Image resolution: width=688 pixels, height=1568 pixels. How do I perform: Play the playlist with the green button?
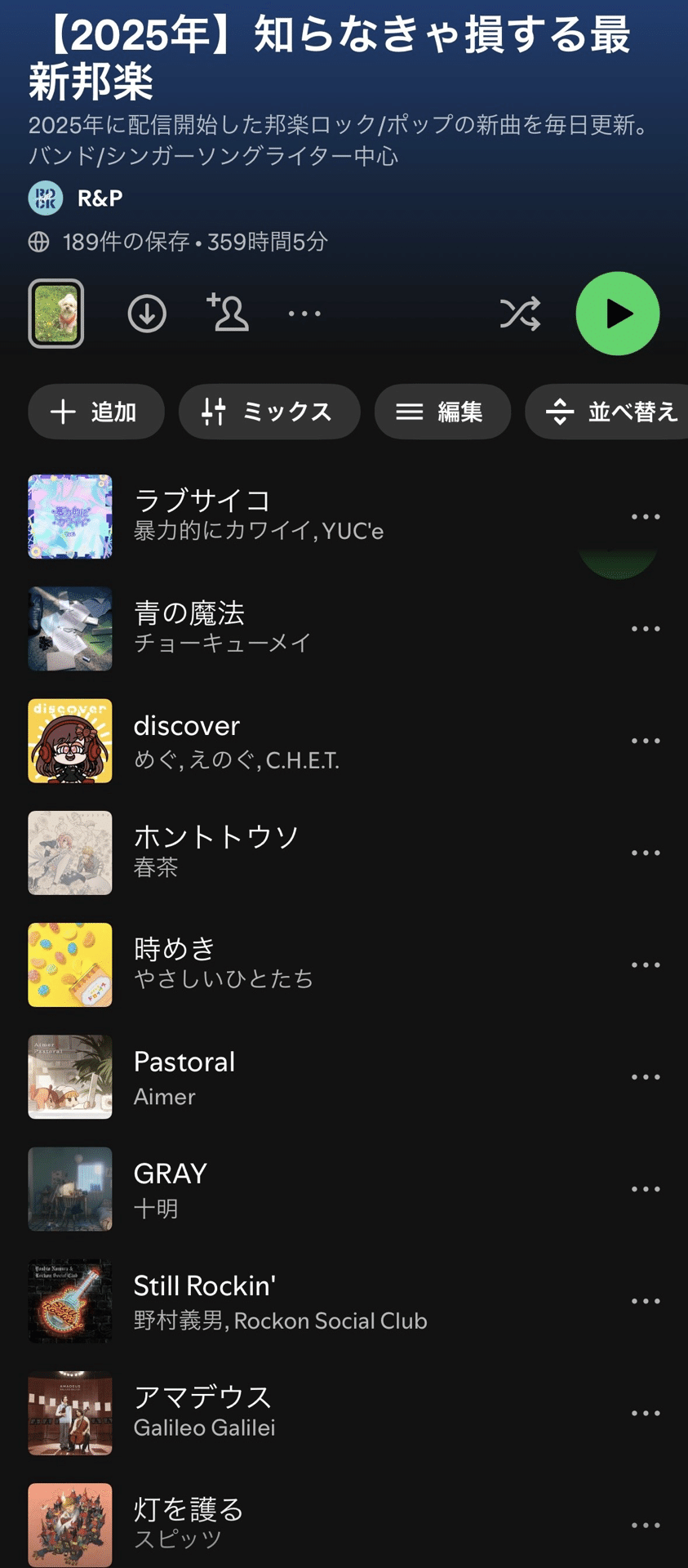617,314
